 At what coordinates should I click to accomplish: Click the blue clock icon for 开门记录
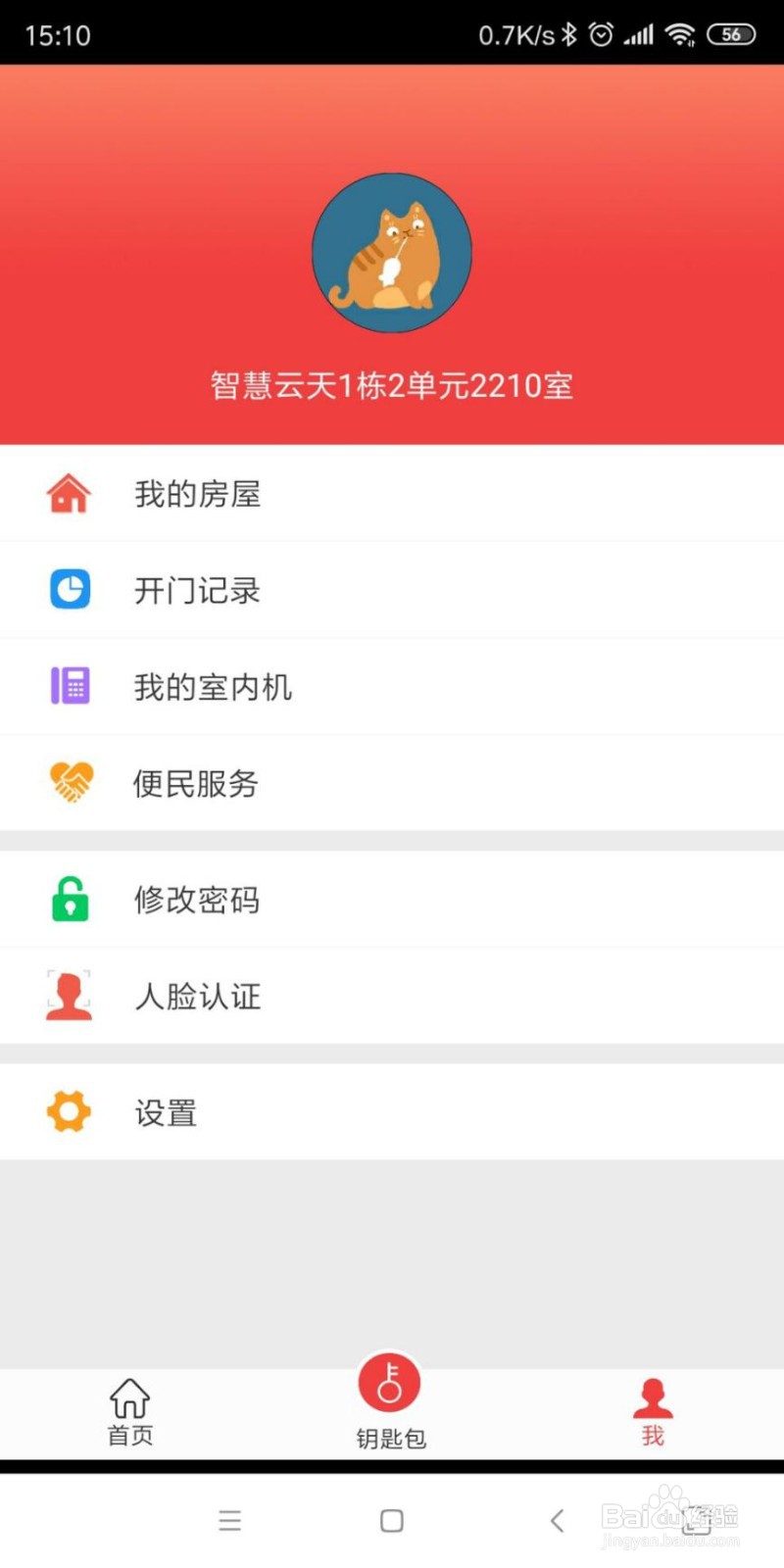[x=68, y=589]
